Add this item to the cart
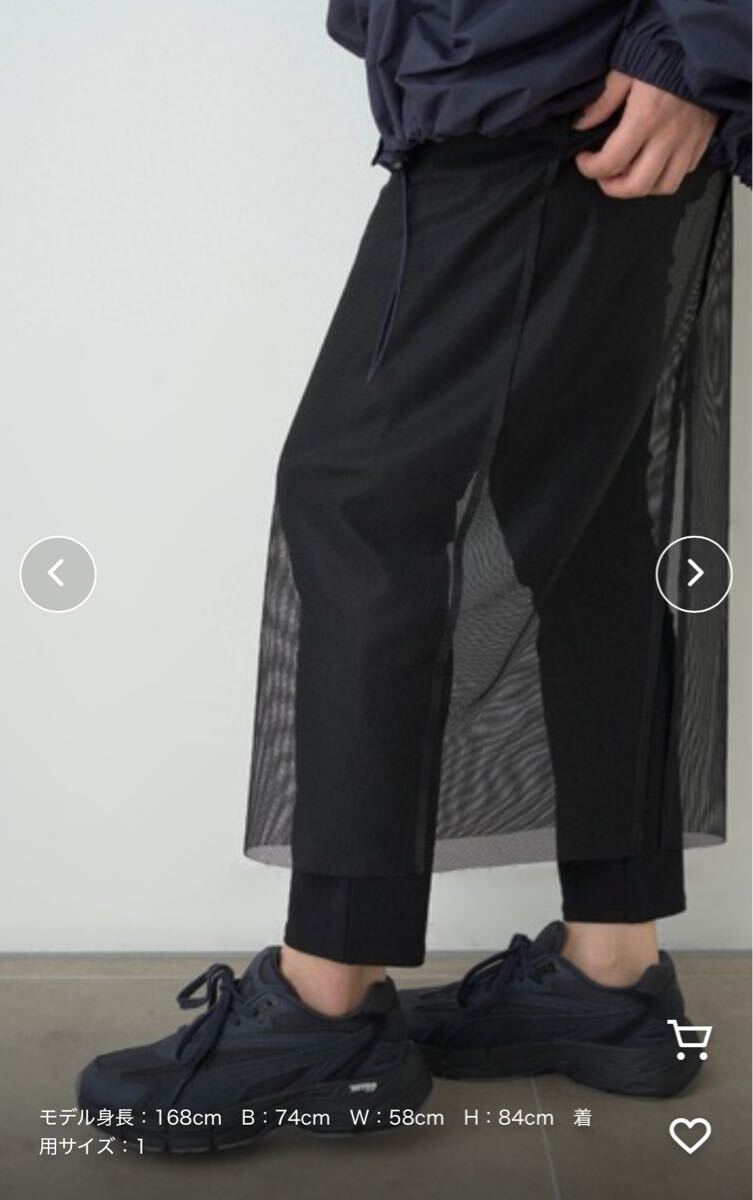753x1200 pixels. tap(689, 1040)
